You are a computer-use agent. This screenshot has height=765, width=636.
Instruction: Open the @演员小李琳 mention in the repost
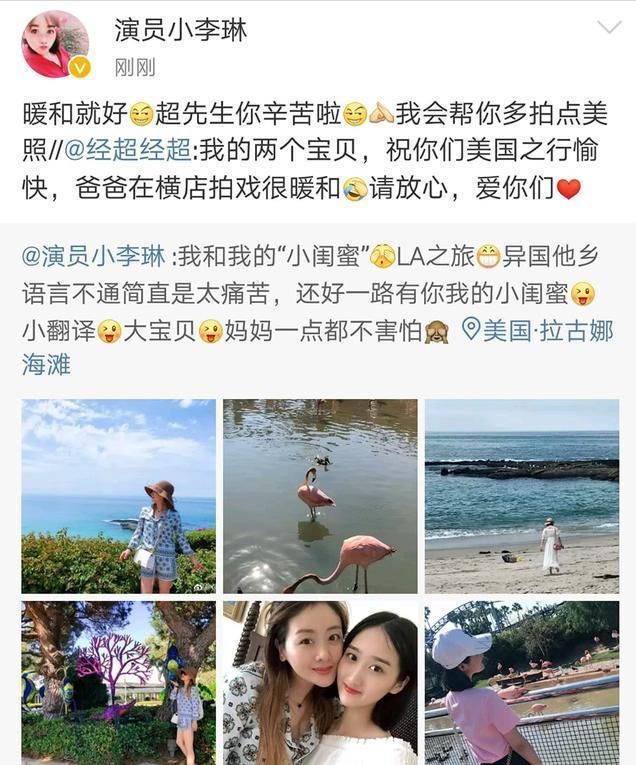coord(93,256)
